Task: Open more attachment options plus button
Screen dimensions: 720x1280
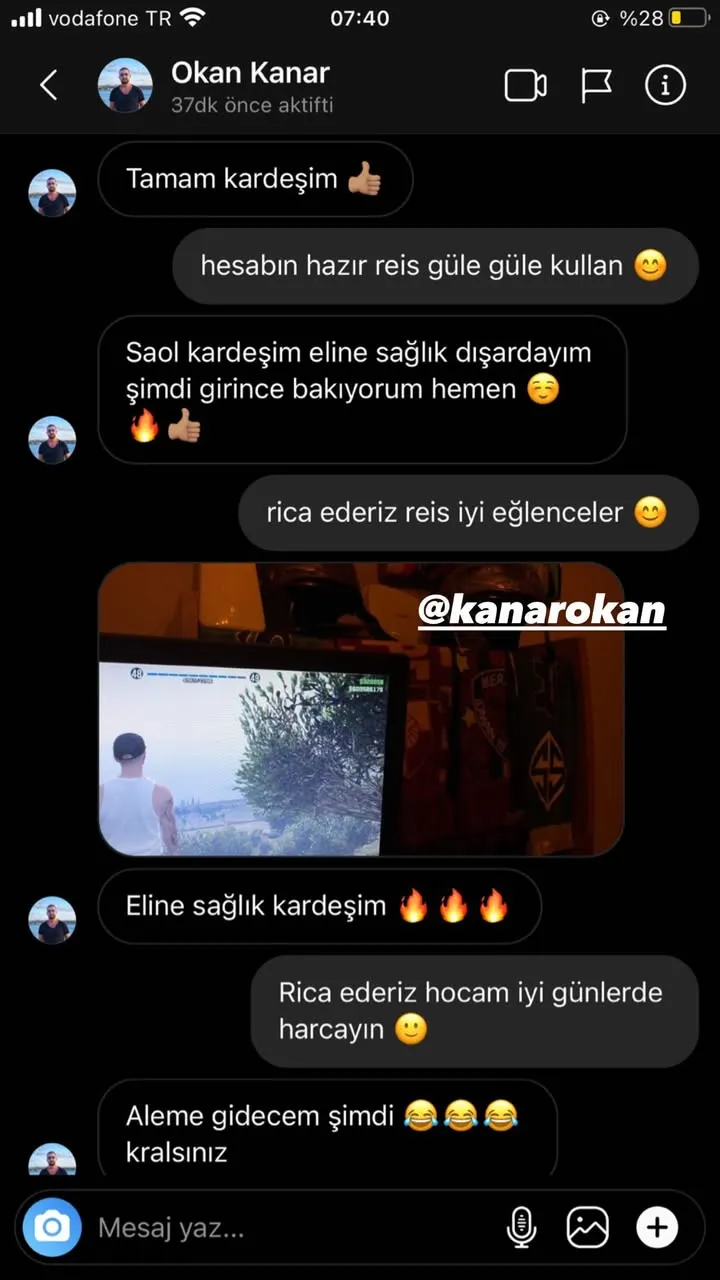Action: (657, 1227)
